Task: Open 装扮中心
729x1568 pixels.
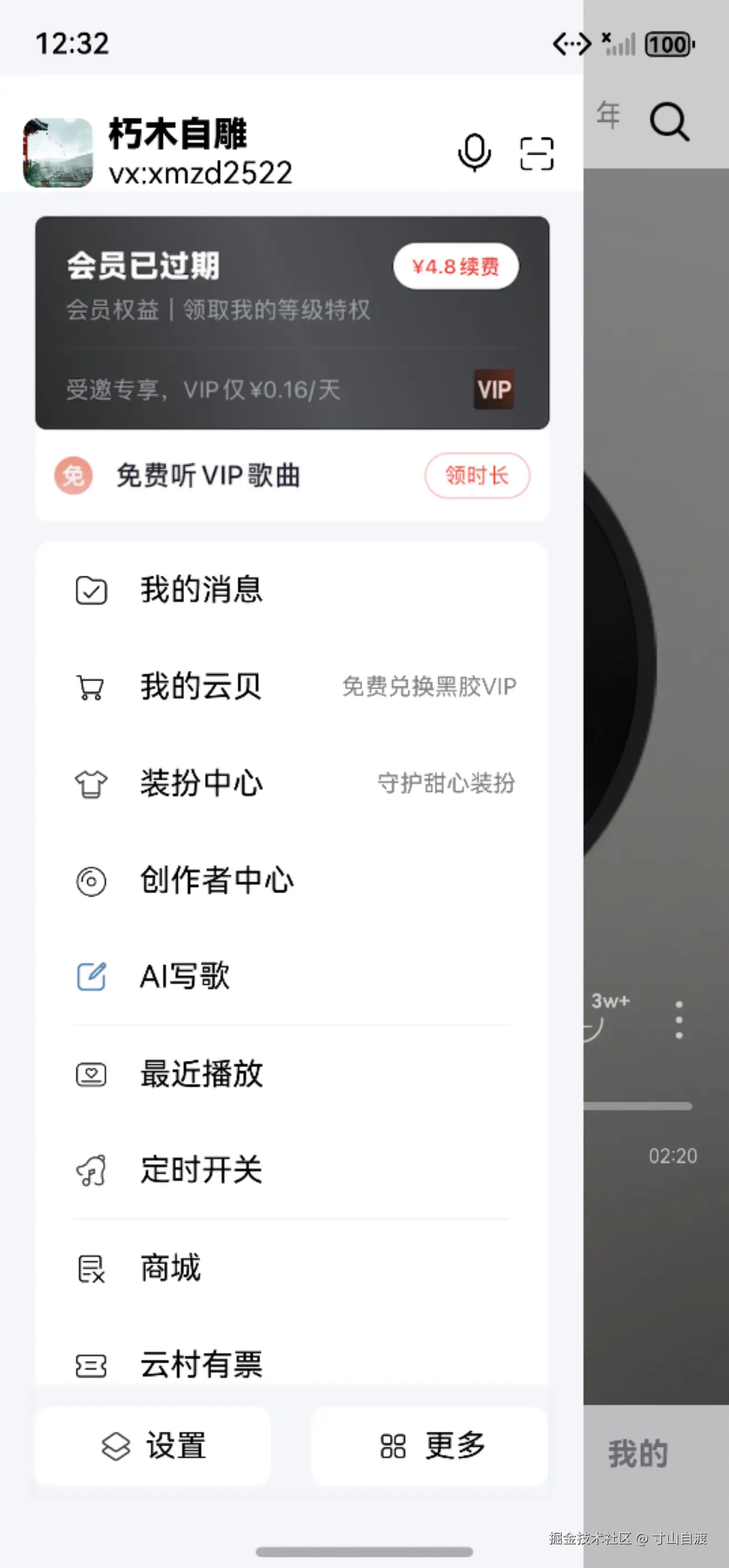Action: point(201,783)
